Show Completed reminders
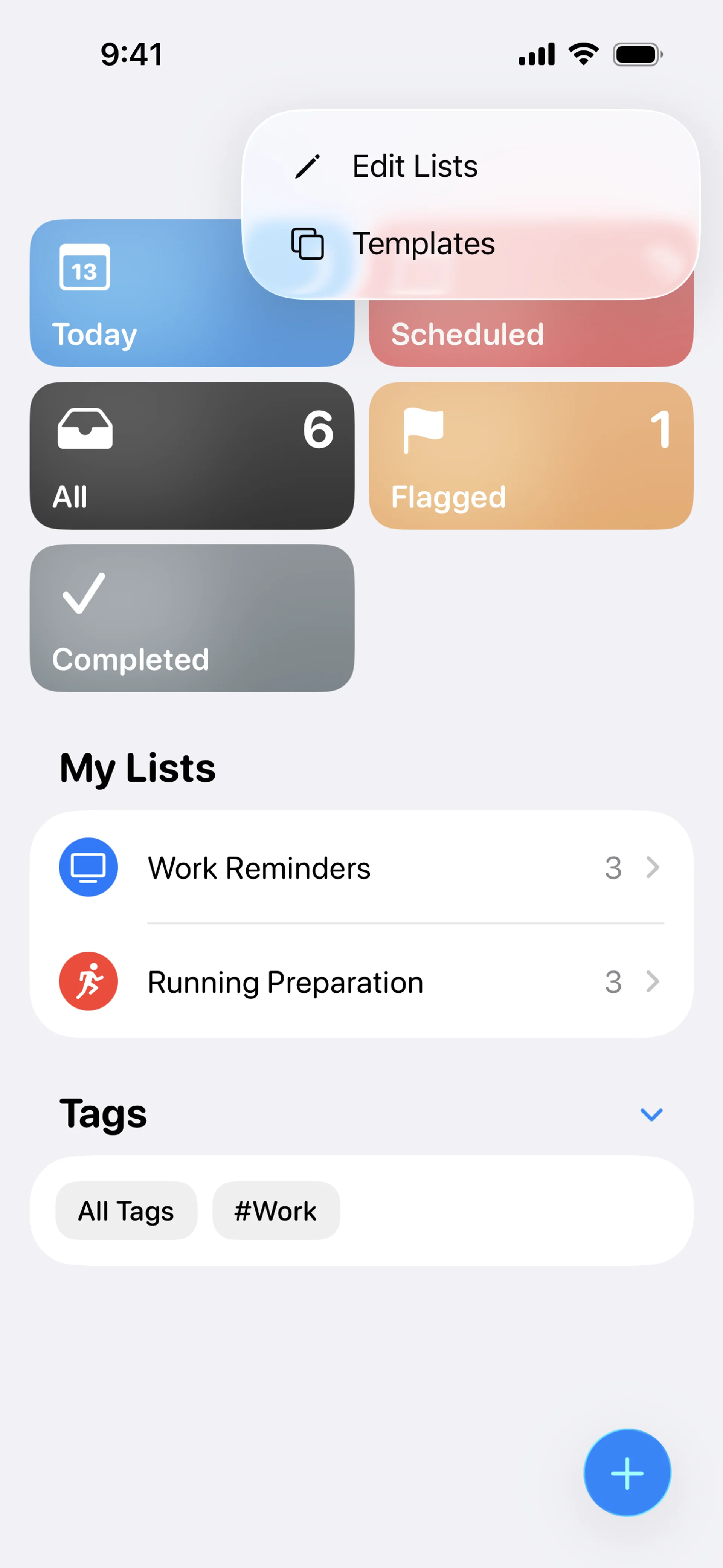 [192, 618]
